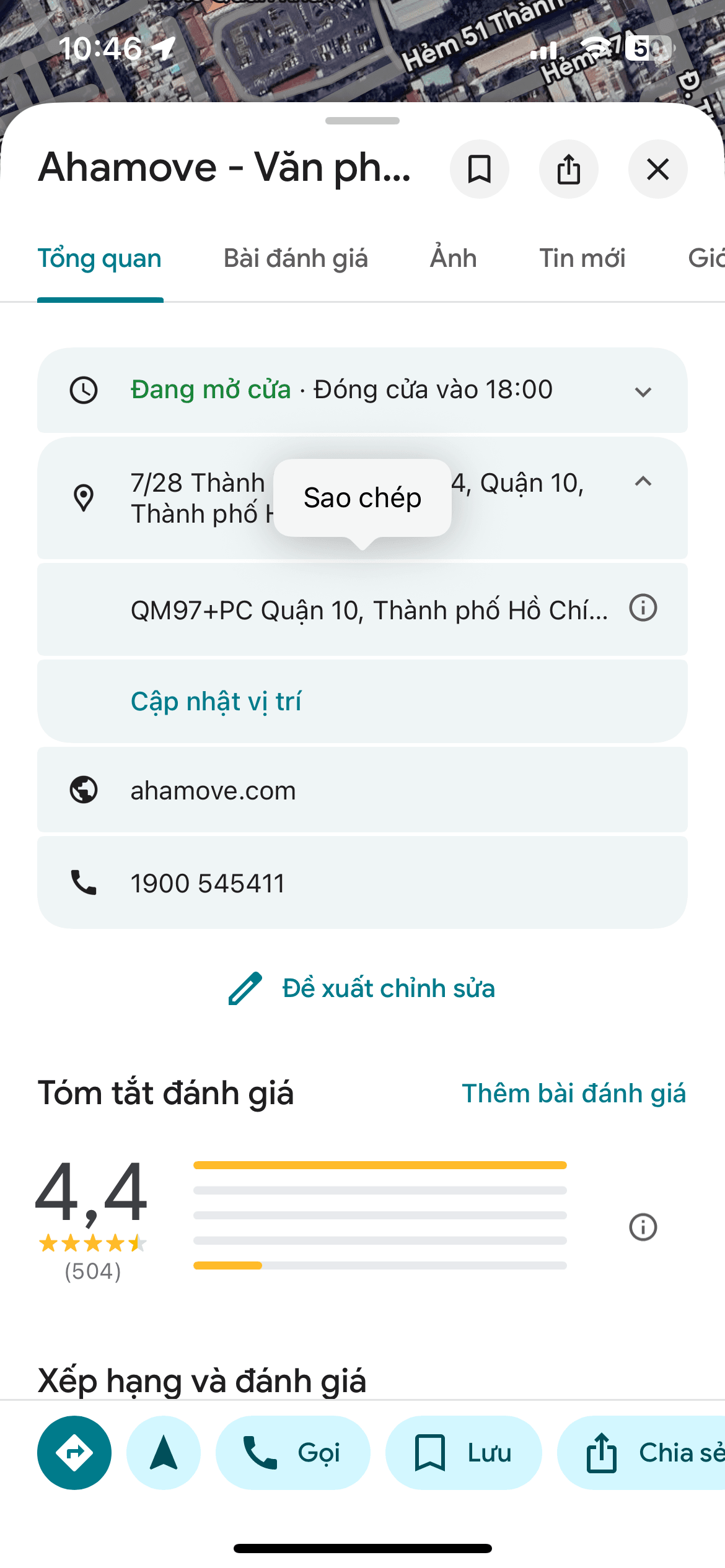This screenshot has width=725, height=1568.
Task: Open plus code info icon
Action: [643, 608]
